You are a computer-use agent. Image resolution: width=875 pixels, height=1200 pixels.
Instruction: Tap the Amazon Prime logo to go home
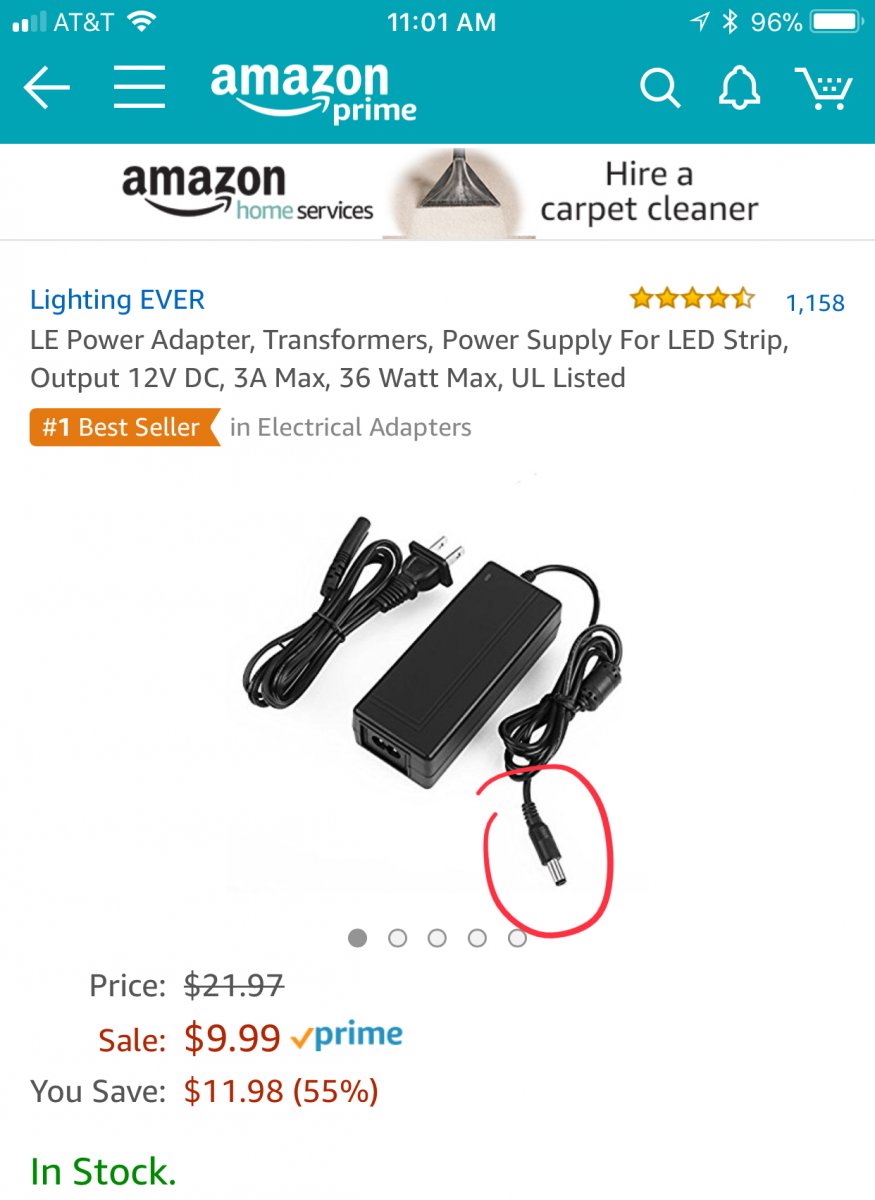(313, 92)
